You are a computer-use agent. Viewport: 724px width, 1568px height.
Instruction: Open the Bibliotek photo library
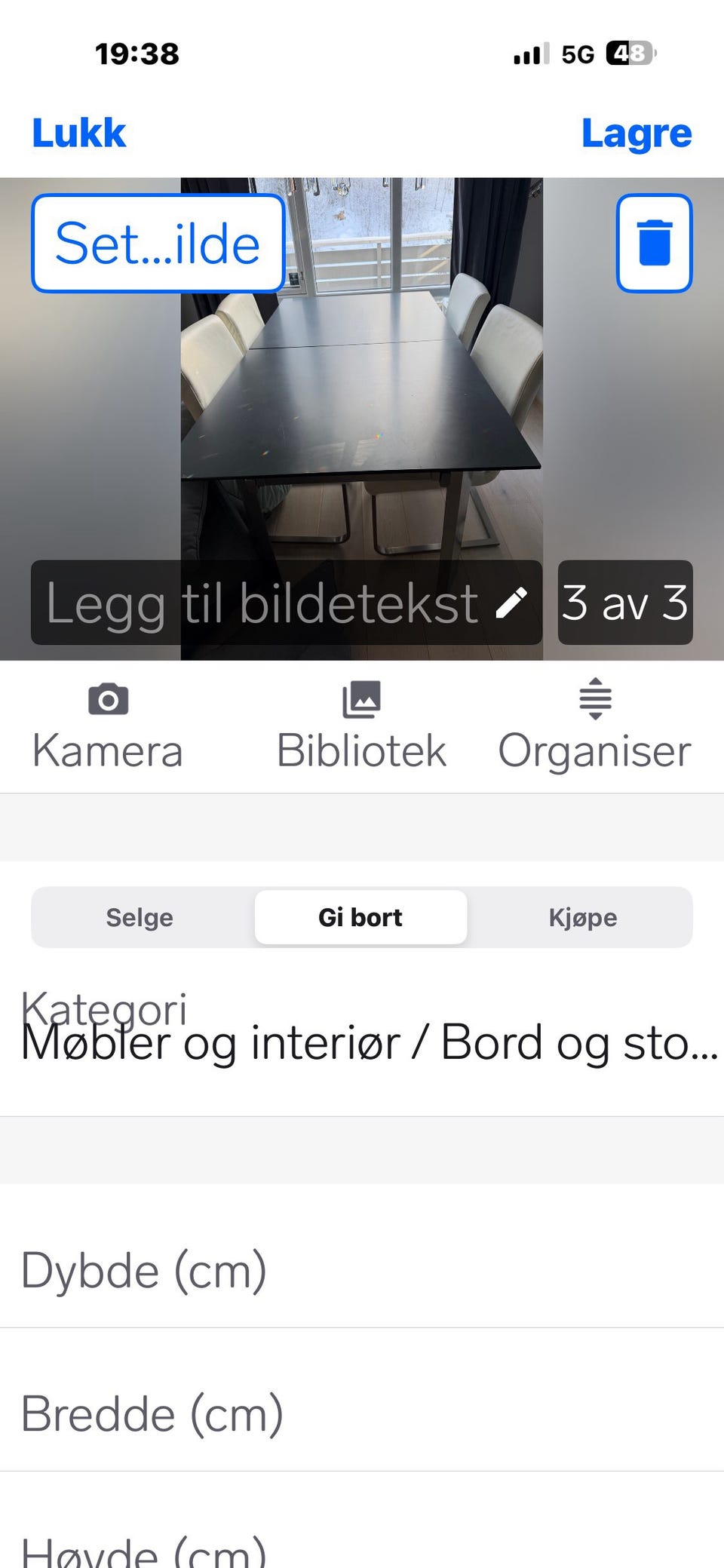(x=360, y=724)
